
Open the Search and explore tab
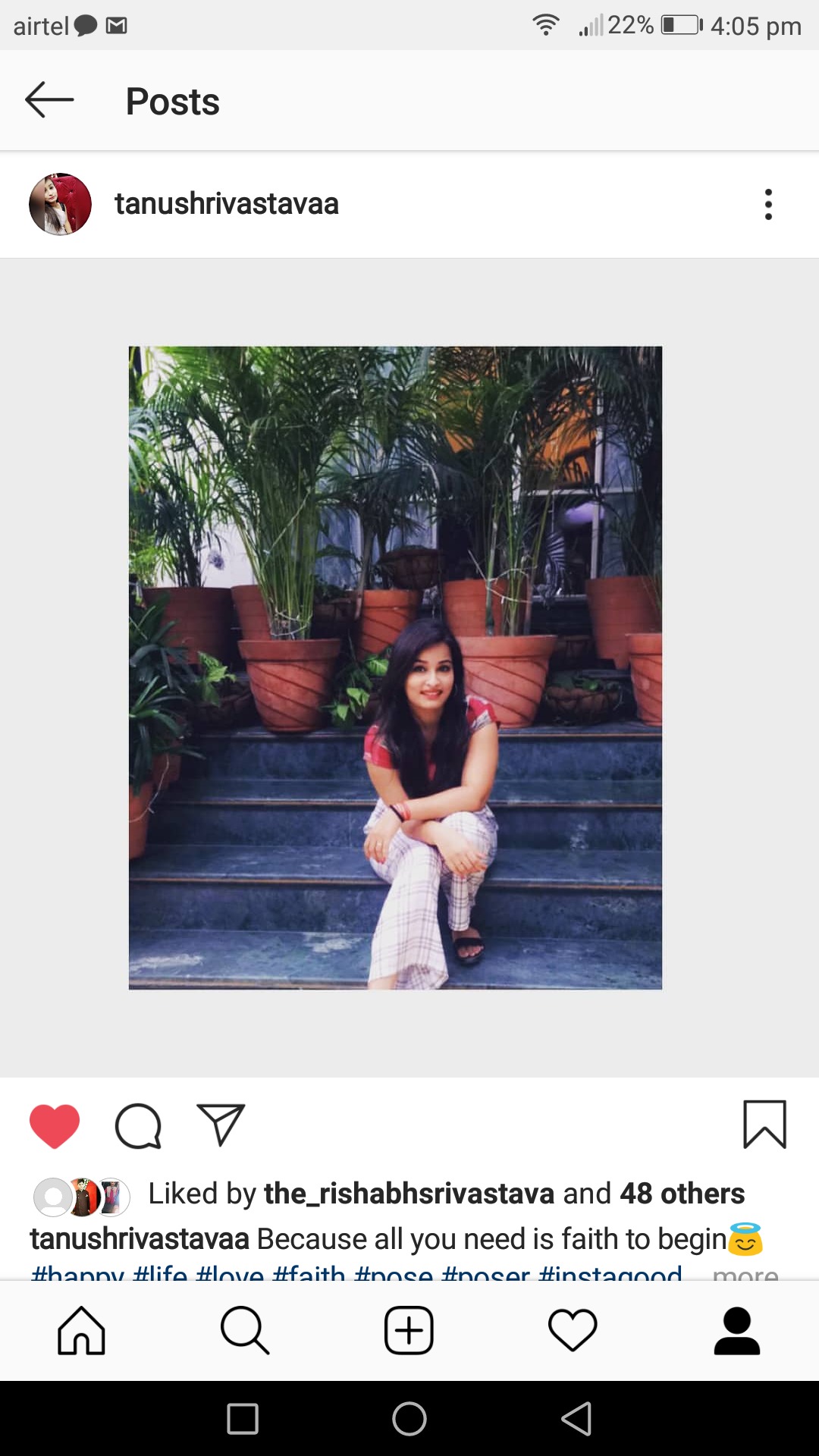(245, 1331)
